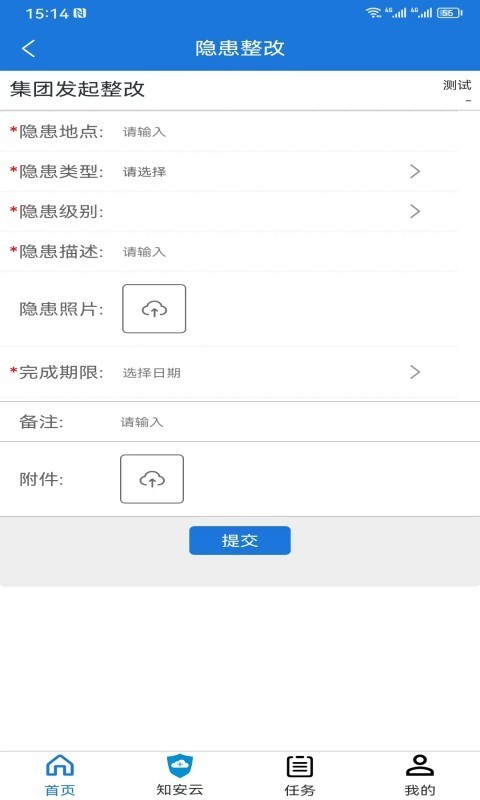Enter text in the 隐患地点 field
Image resolution: width=480 pixels, height=800 pixels.
pyautogui.click(x=288, y=132)
